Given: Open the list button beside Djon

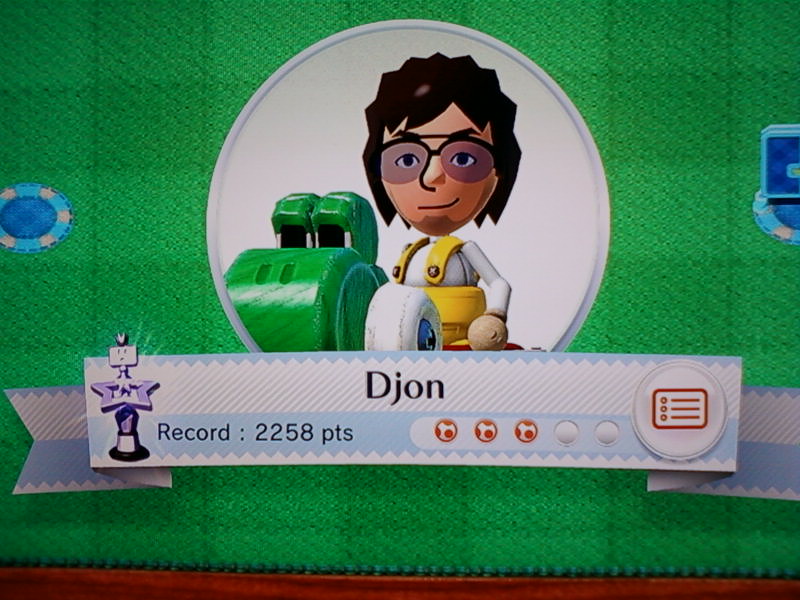Looking at the screenshot, I should tap(680, 408).
